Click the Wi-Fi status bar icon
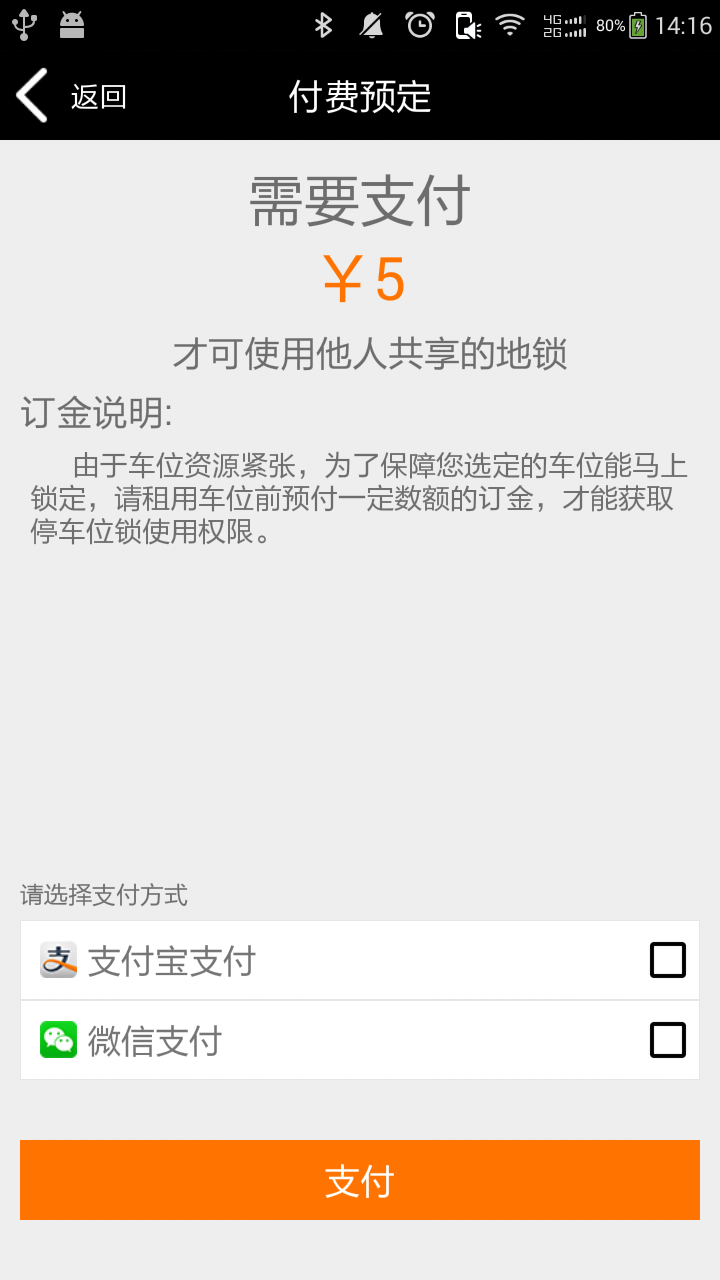This screenshot has height=1280, width=720. click(x=511, y=24)
